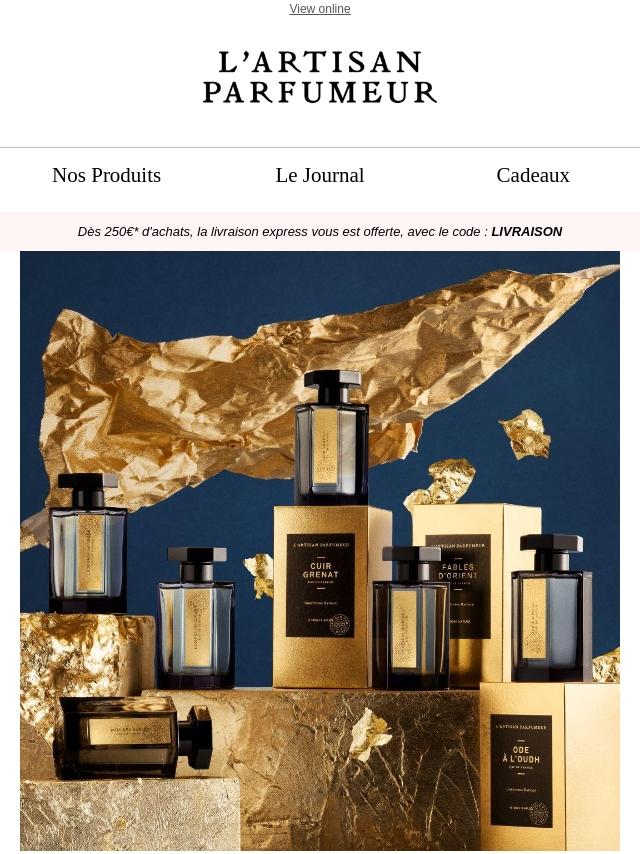Open the View online link
The image size is (640, 854).
pyautogui.click(x=319, y=9)
